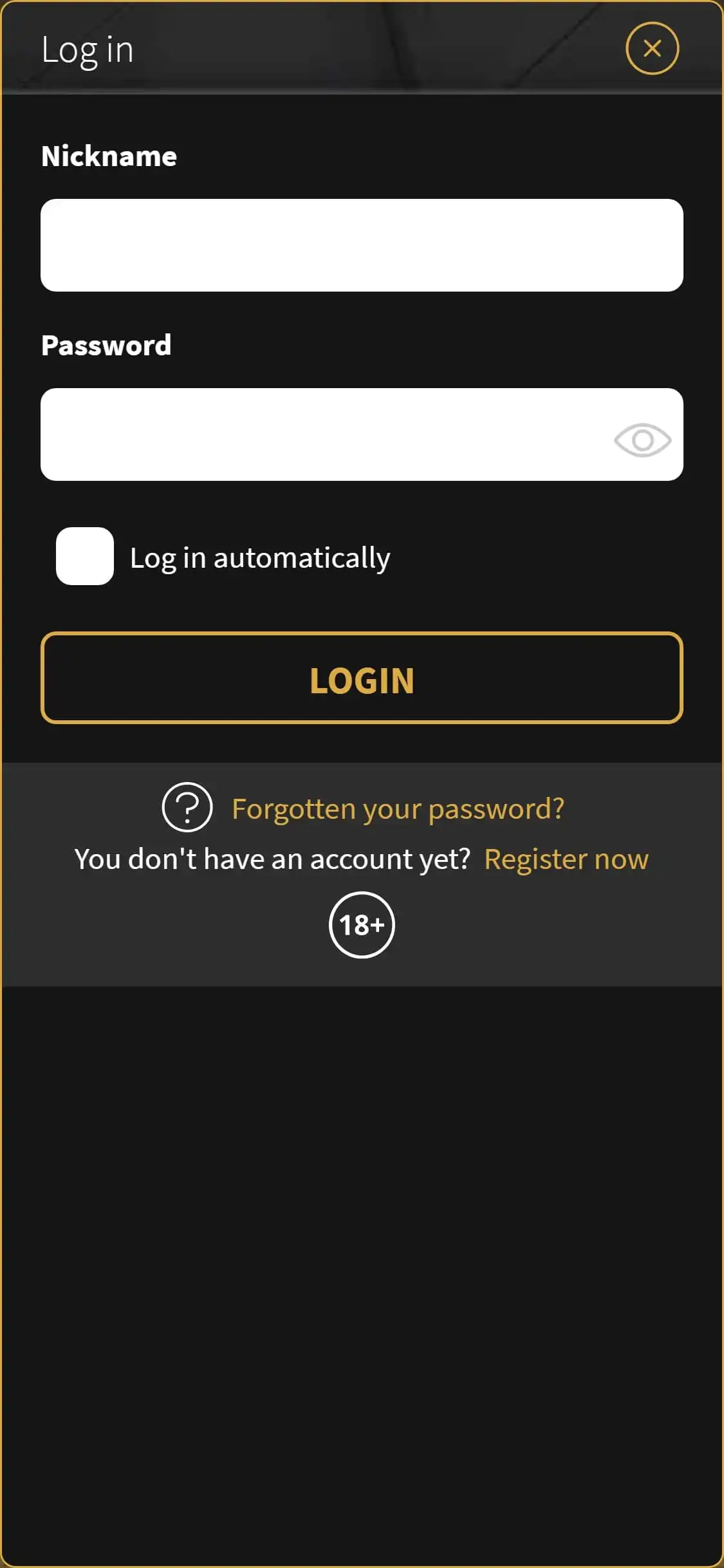This screenshot has height=1568, width=724.
Task: Focus the Nickname text field
Action: (x=361, y=245)
